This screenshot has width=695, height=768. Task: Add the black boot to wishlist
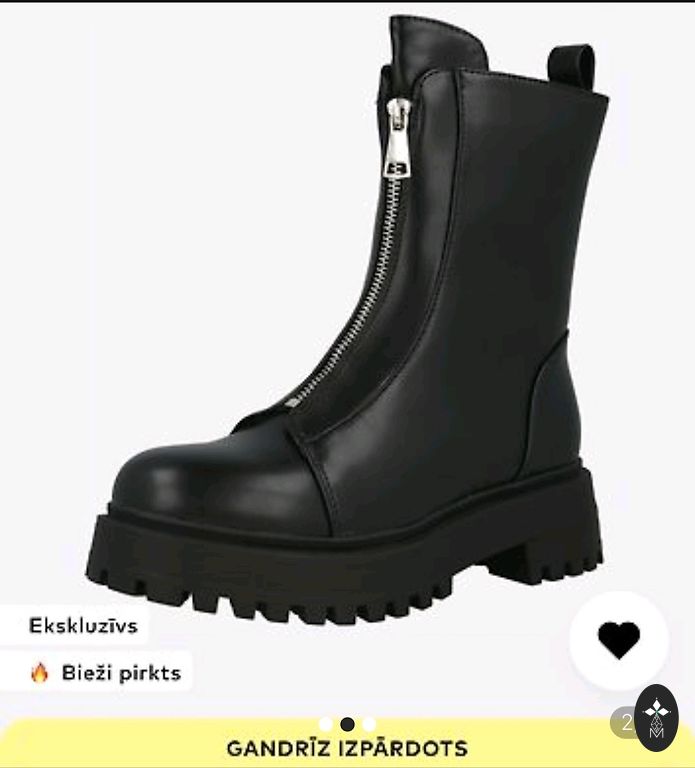pyautogui.click(x=618, y=640)
